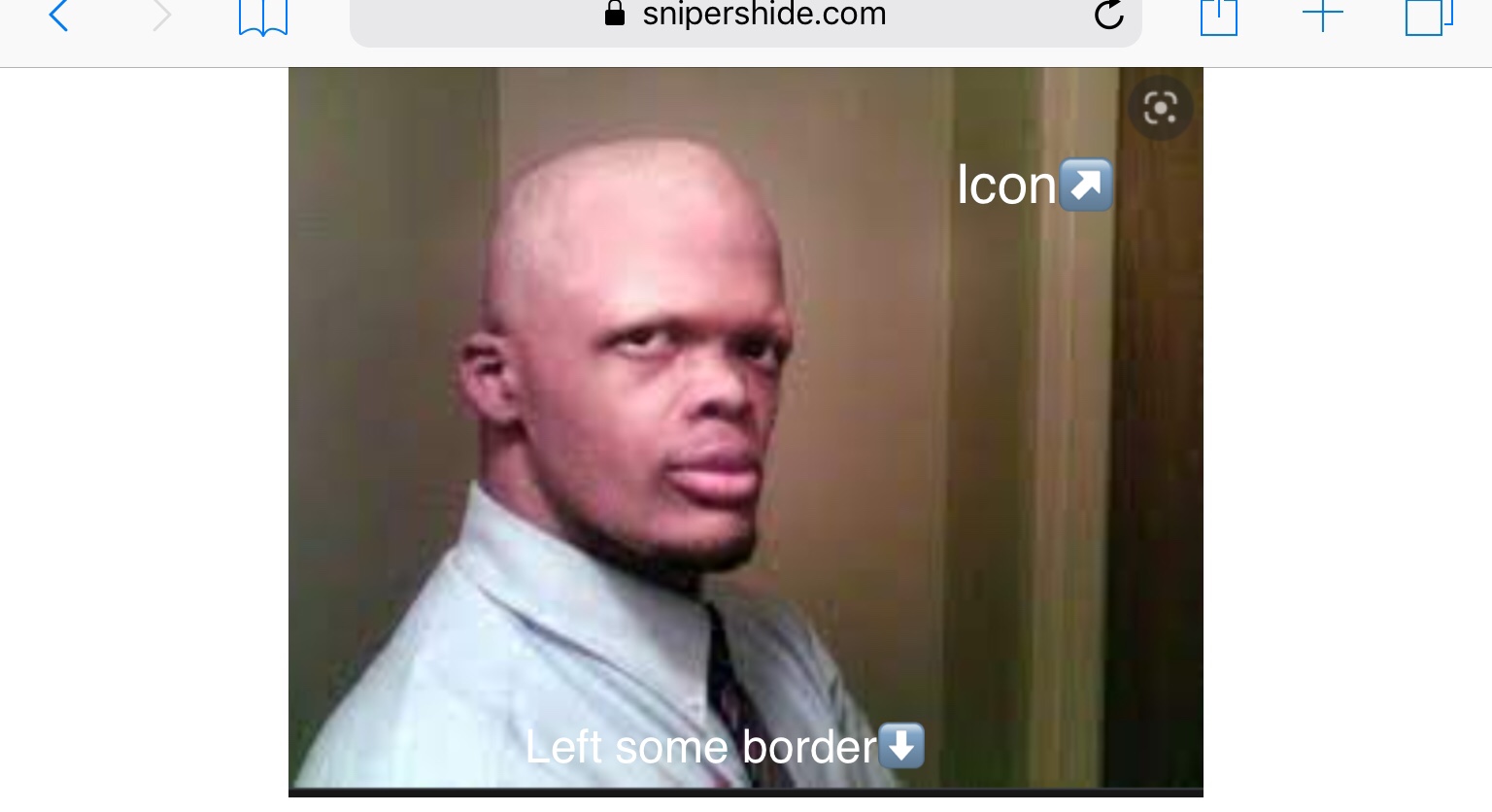
Task: Show all open tabs
Action: [1428, 17]
